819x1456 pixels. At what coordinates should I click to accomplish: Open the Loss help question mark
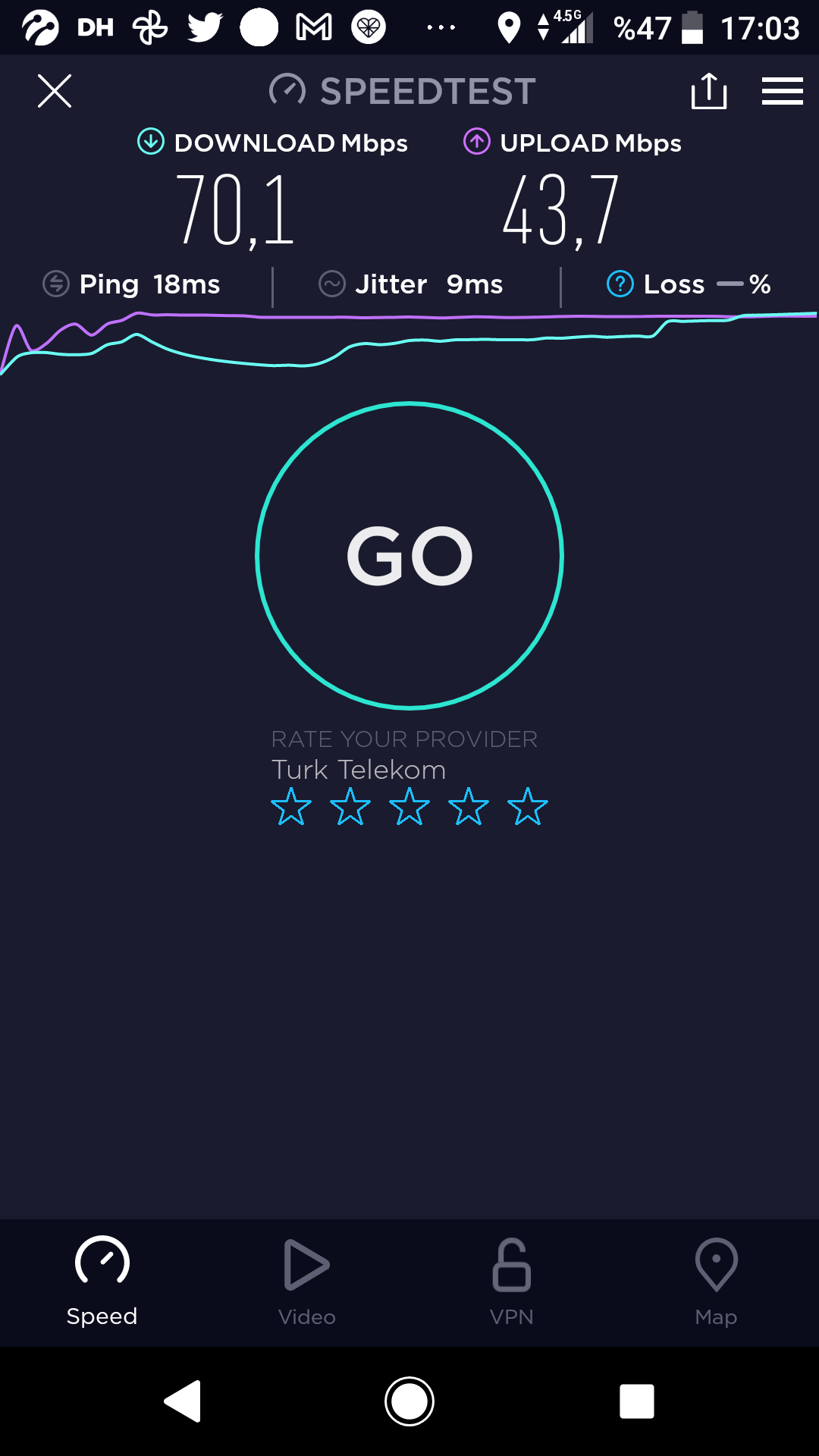coord(620,284)
